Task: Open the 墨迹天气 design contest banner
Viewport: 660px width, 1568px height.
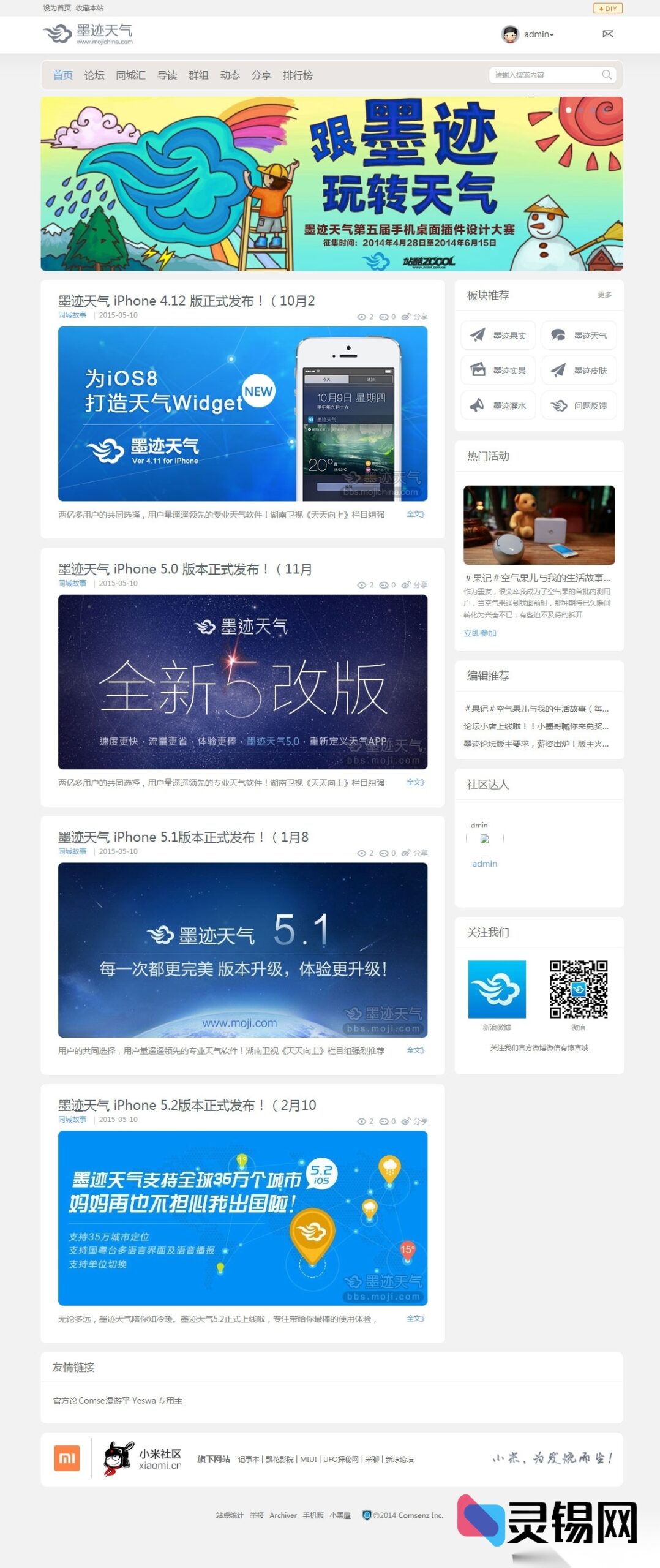Action: click(331, 183)
